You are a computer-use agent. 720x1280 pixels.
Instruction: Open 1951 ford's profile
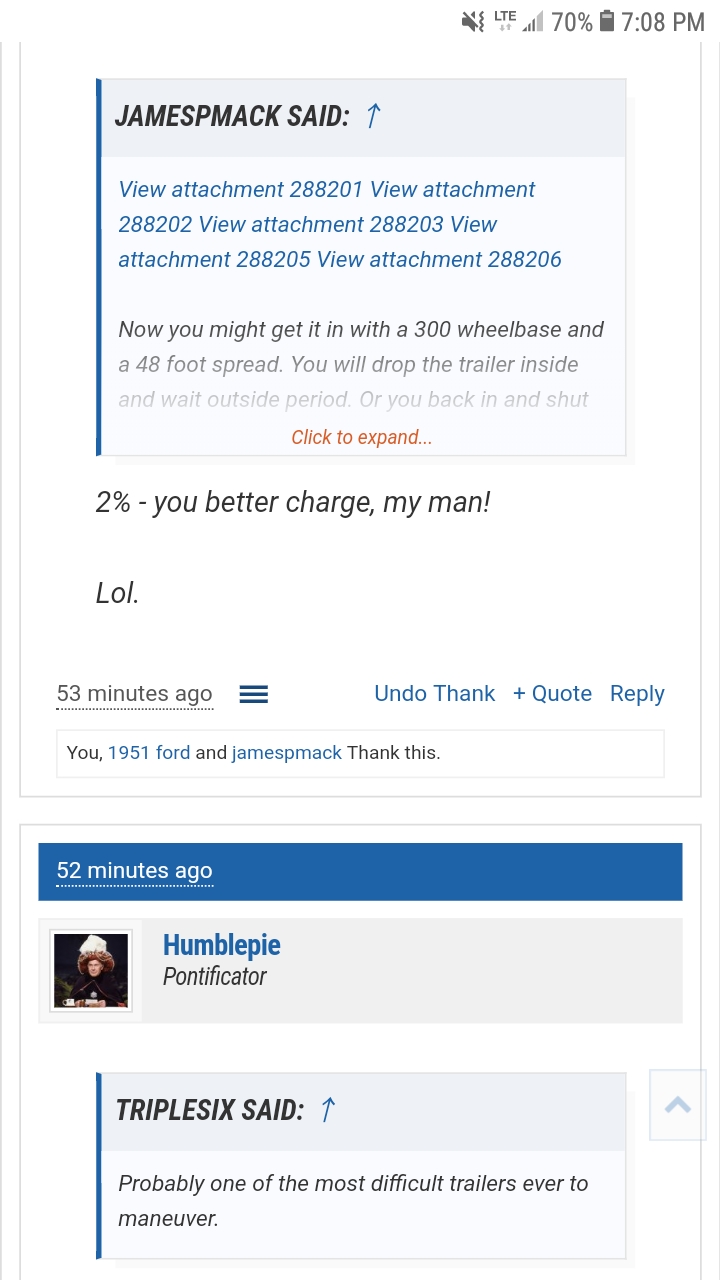(149, 753)
